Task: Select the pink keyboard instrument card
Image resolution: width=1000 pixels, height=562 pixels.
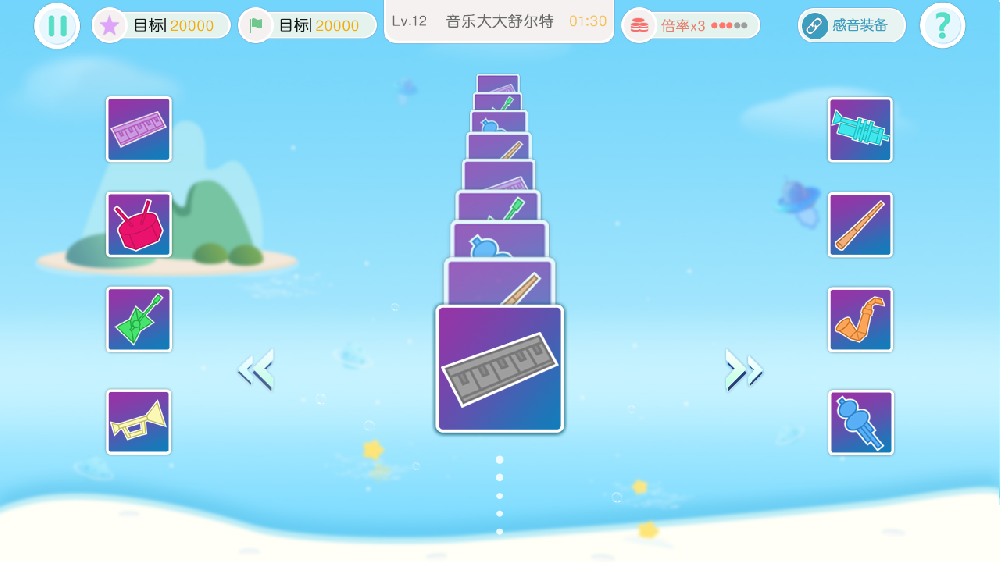Action: pyautogui.click(x=139, y=129)
